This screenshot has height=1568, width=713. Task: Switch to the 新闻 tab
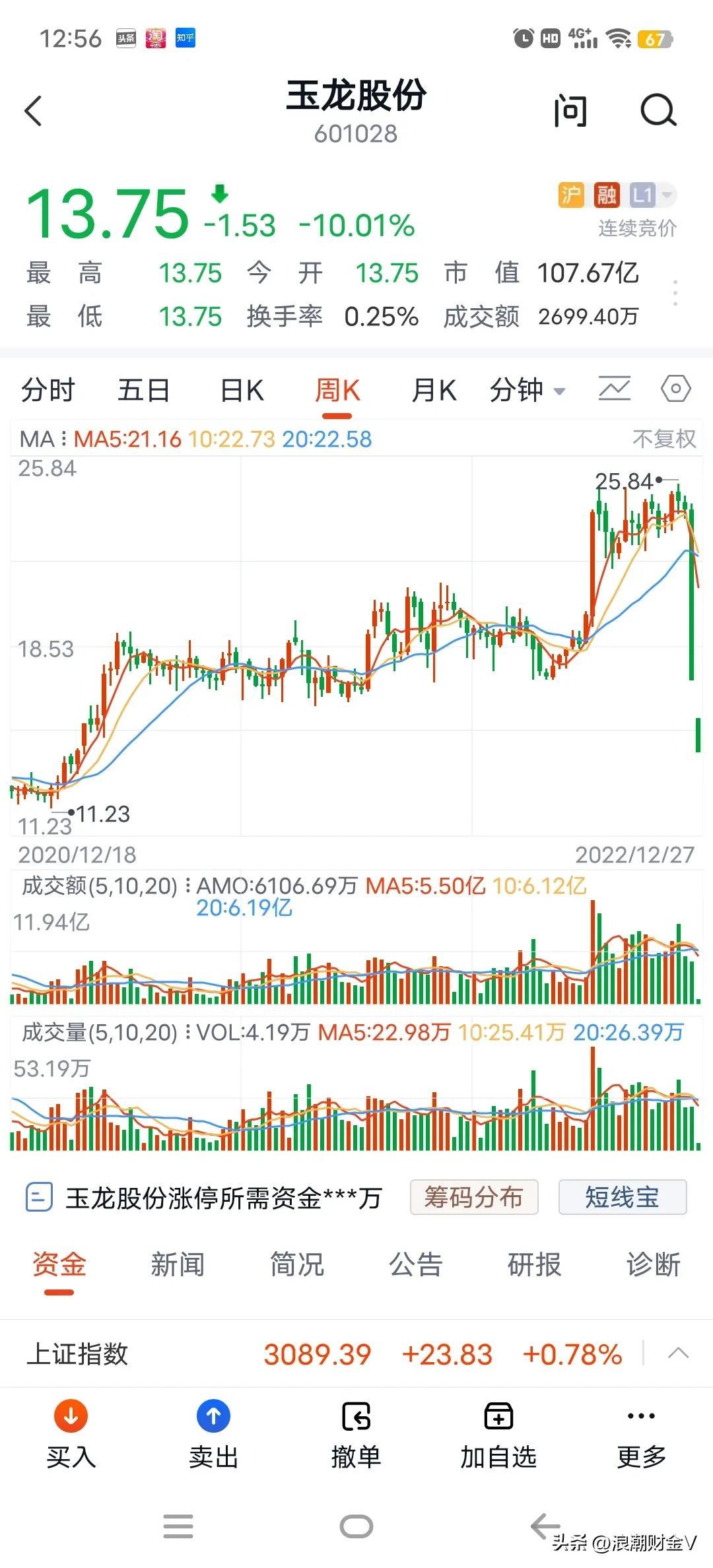pyautogui.click(x=178, y=1264)
